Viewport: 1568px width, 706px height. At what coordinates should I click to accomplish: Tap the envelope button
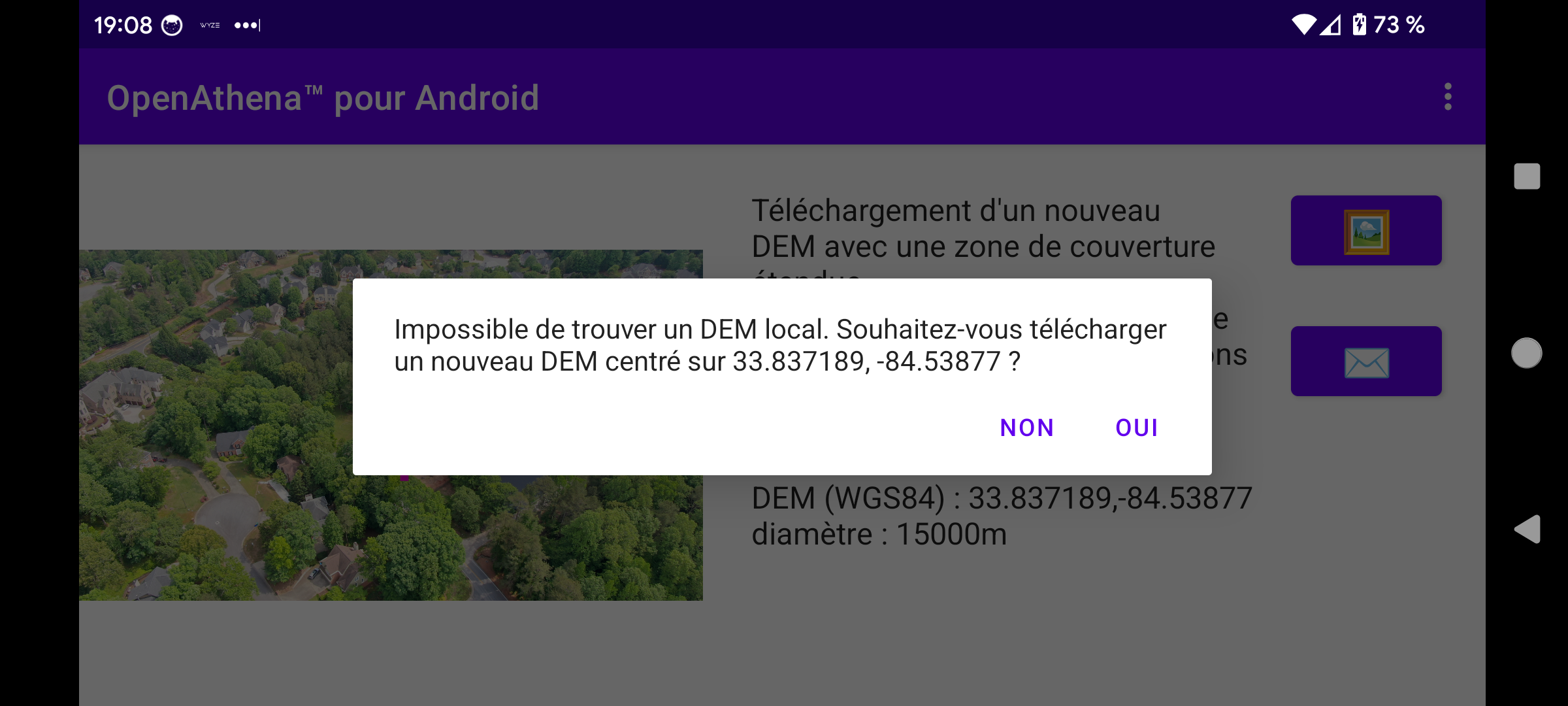point(1366,361)
